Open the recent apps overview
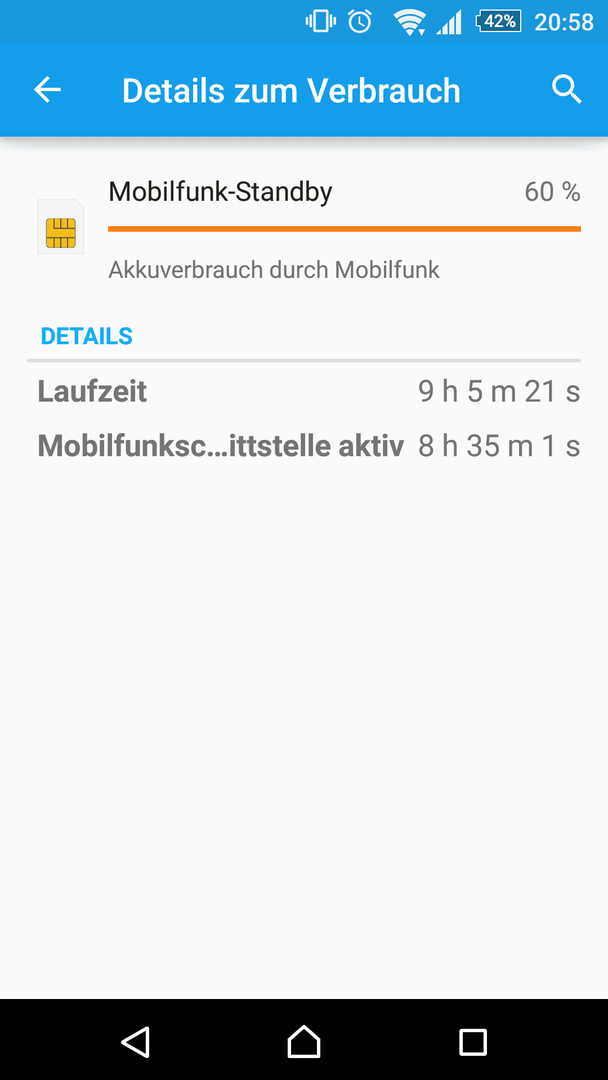 (x=472, y=1041)
